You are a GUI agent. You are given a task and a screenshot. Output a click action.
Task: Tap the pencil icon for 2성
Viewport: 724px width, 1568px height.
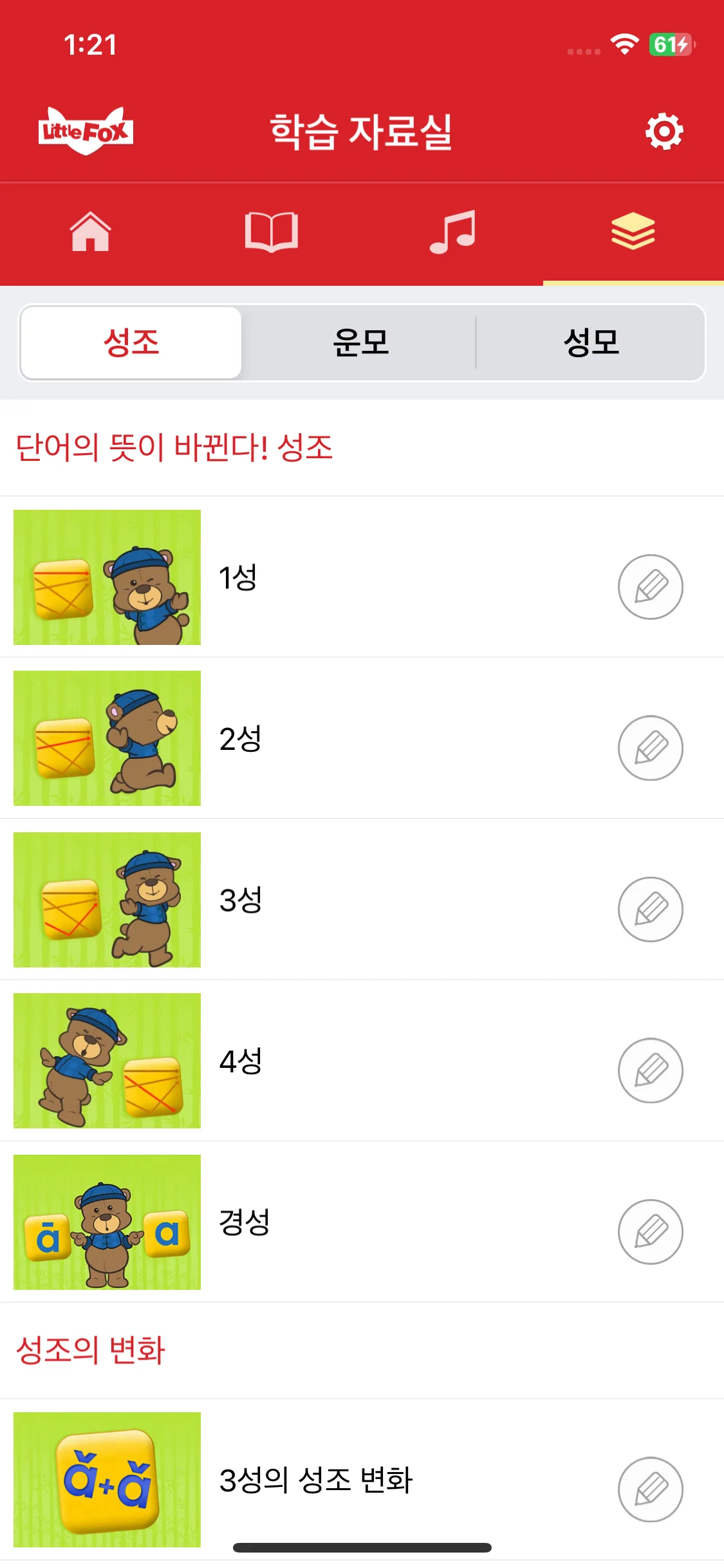click(651, 748)
